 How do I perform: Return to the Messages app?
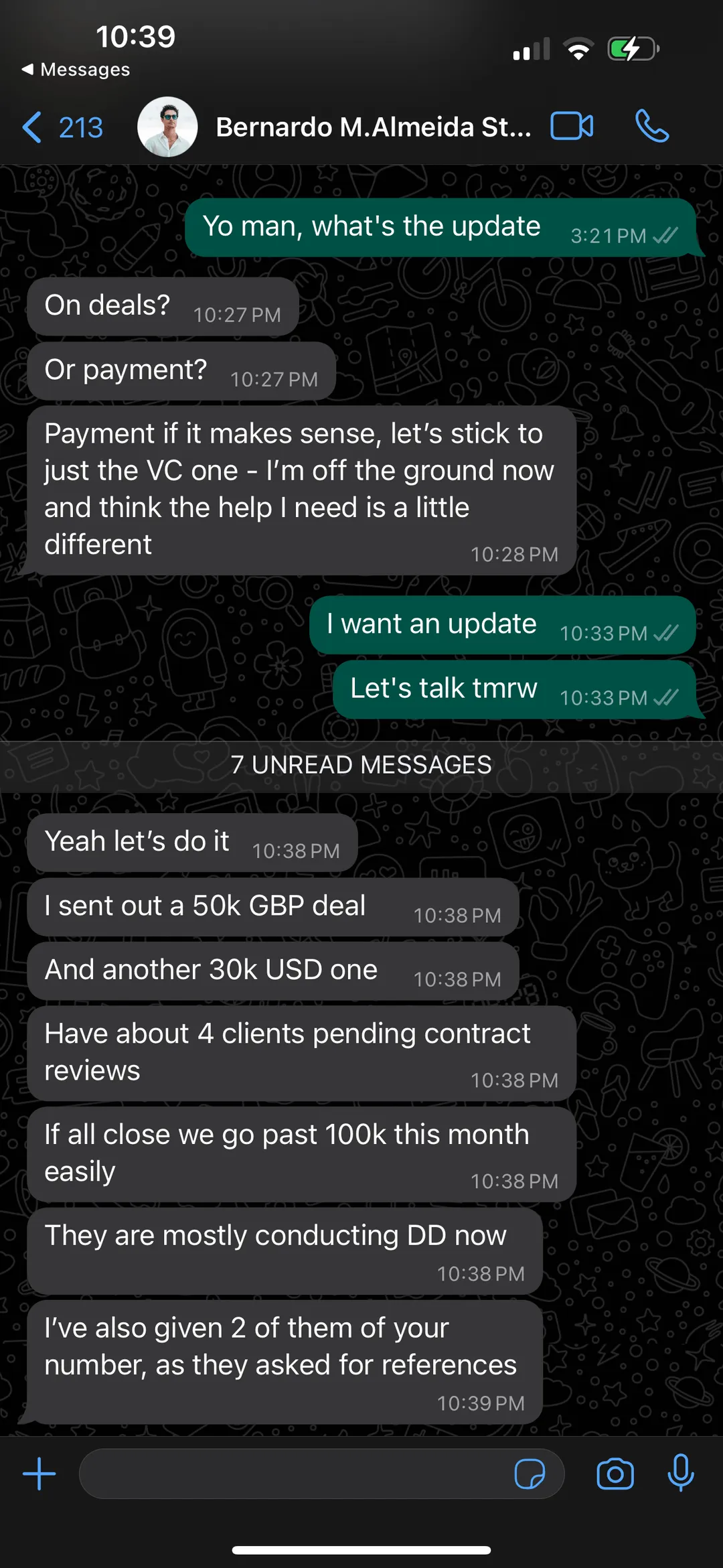(x=76, y=69)
